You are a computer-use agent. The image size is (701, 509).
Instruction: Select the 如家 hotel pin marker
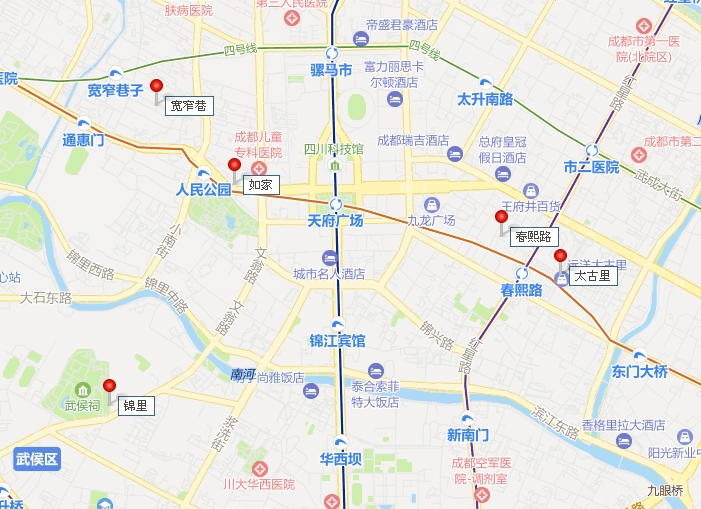tap(235, 166)
